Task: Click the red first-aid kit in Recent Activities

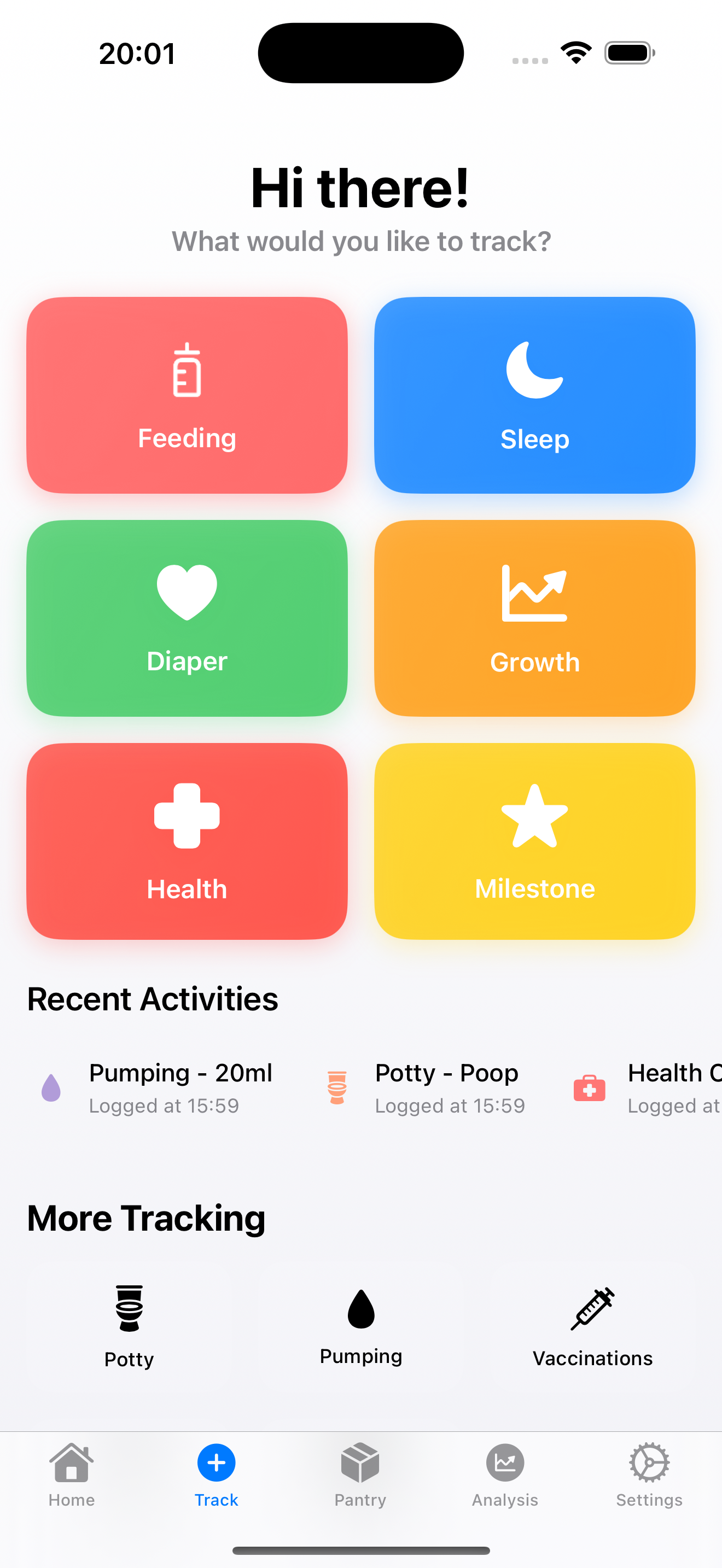Action: coord(589,1089)
